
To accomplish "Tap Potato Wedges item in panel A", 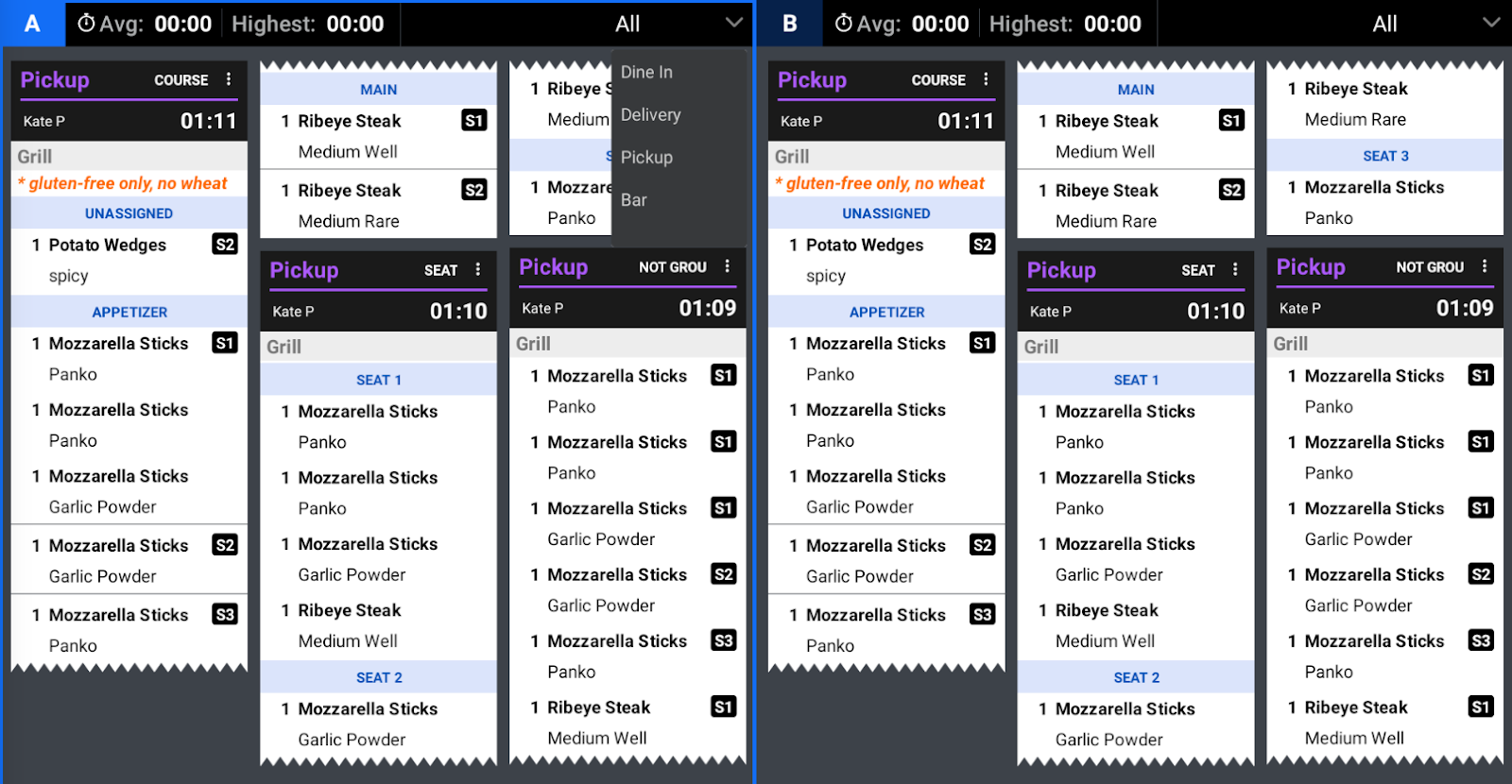I will pyautogui.click(x=108, y=245).
